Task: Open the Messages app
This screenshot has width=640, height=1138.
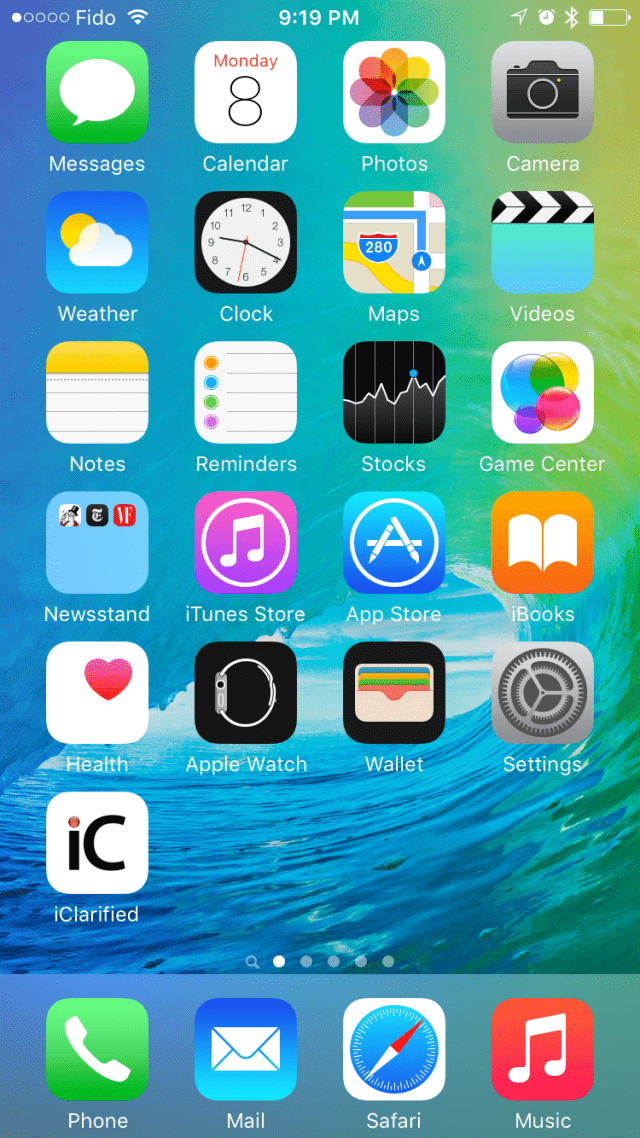Action: [x=97, y=92]
